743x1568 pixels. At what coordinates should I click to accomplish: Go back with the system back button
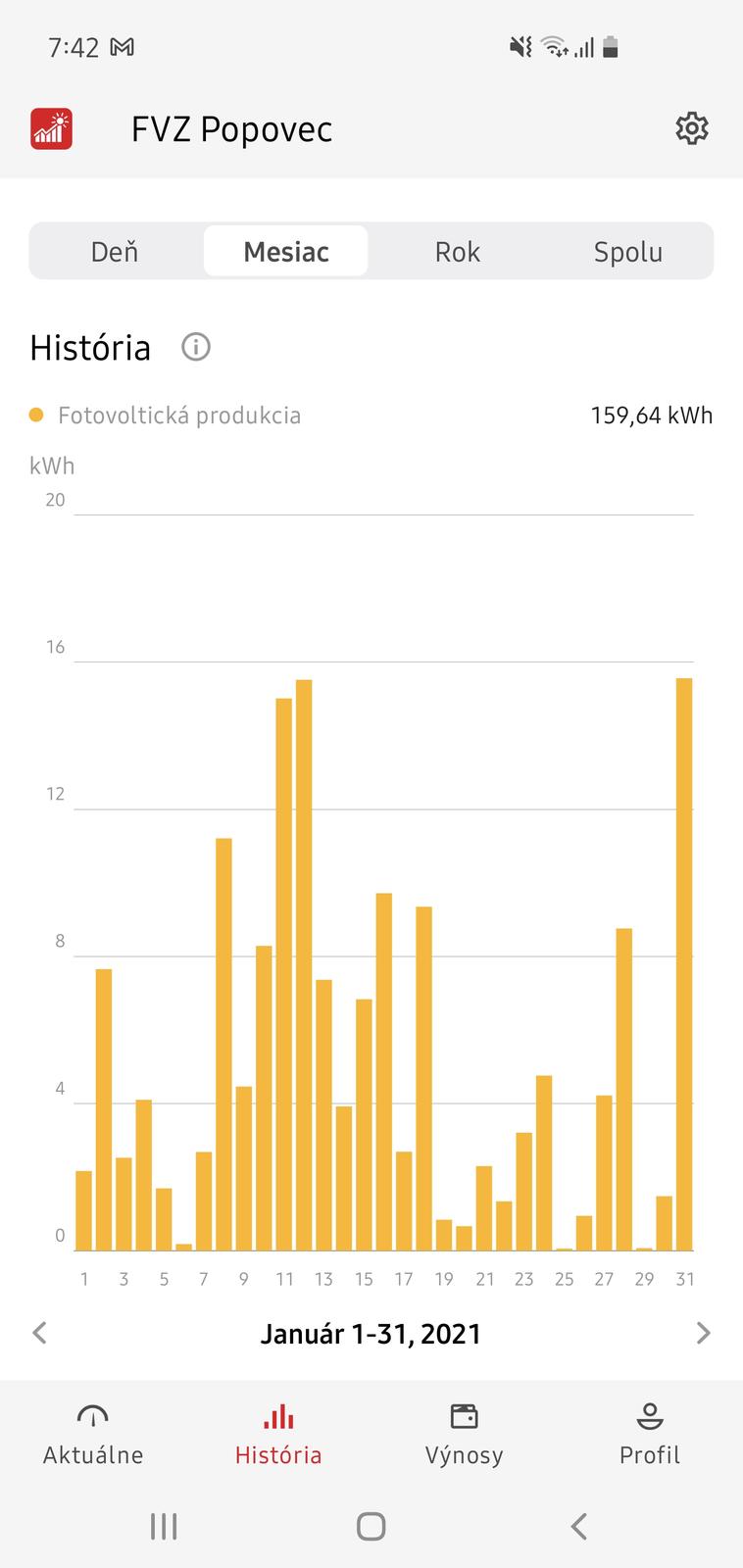pos(578,1526)
